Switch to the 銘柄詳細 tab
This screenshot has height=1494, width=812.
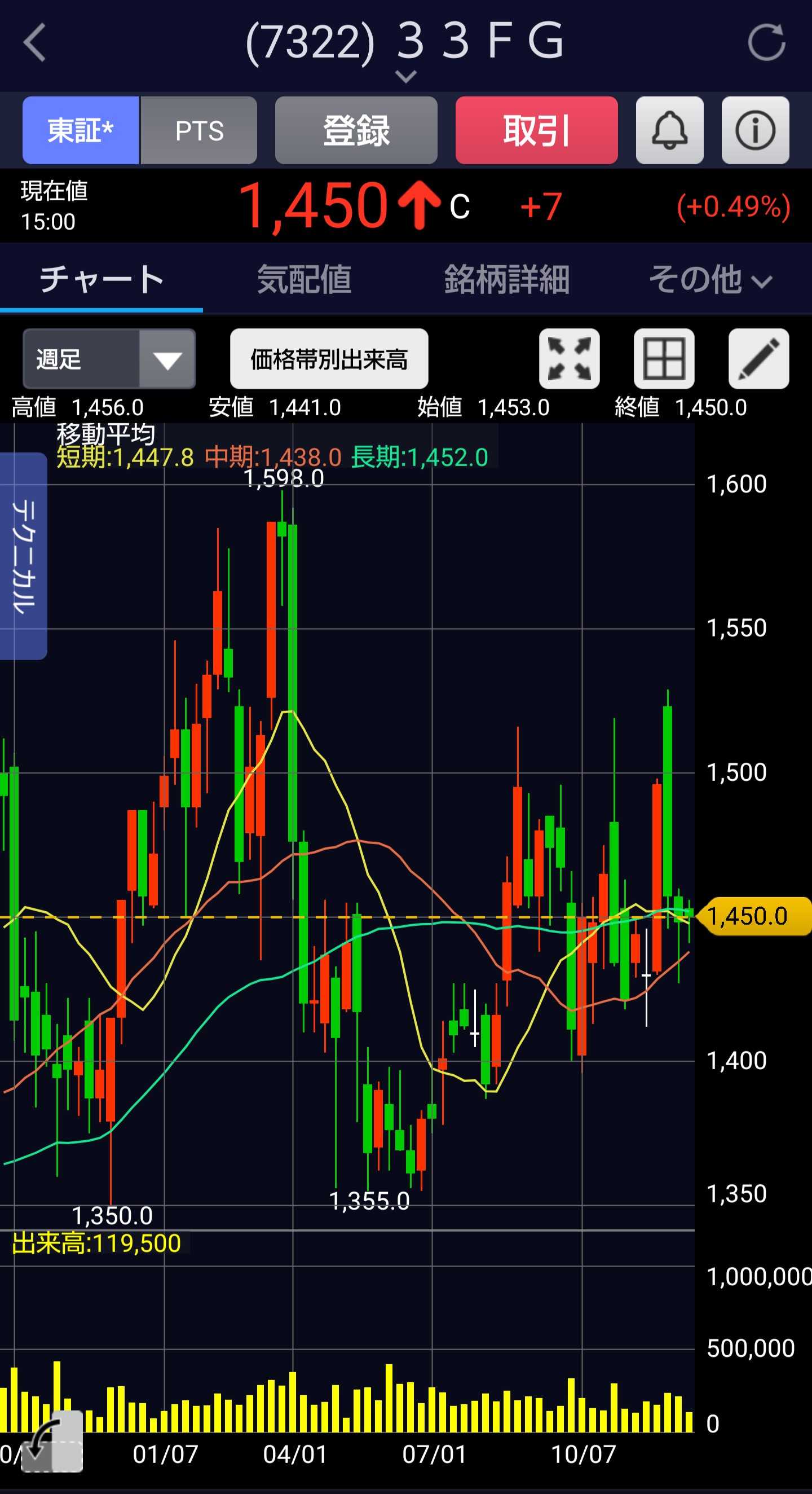pos(507,279)
